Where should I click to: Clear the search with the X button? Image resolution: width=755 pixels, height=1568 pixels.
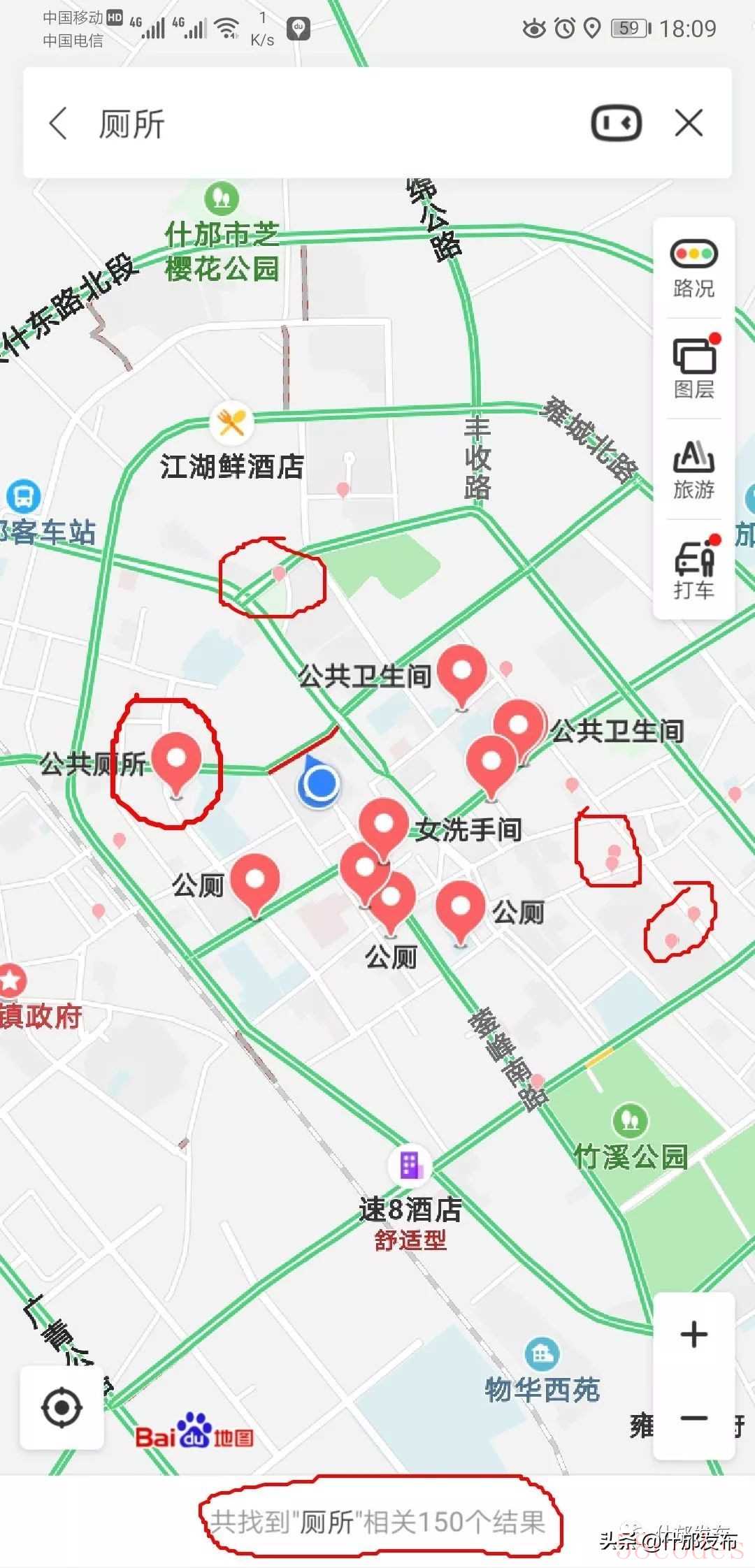point(689,124)
